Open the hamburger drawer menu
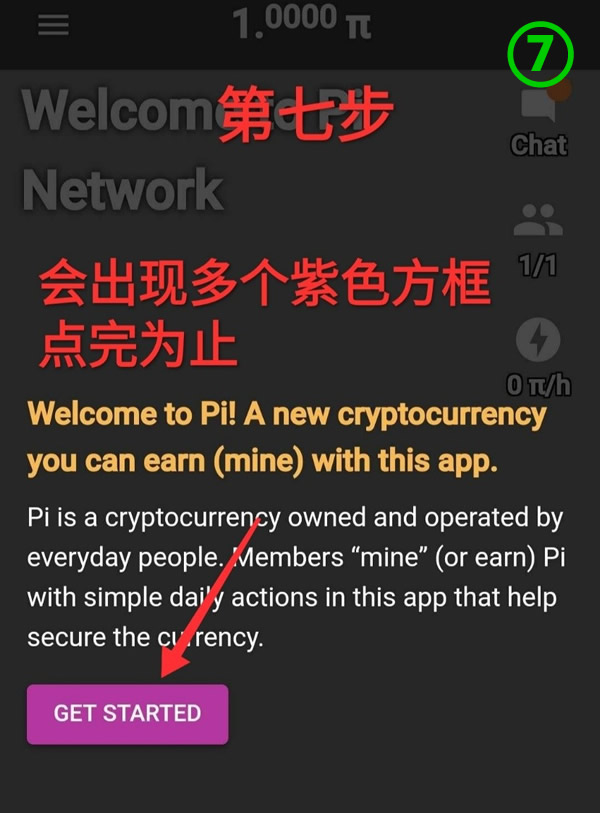 click(53, 24)
